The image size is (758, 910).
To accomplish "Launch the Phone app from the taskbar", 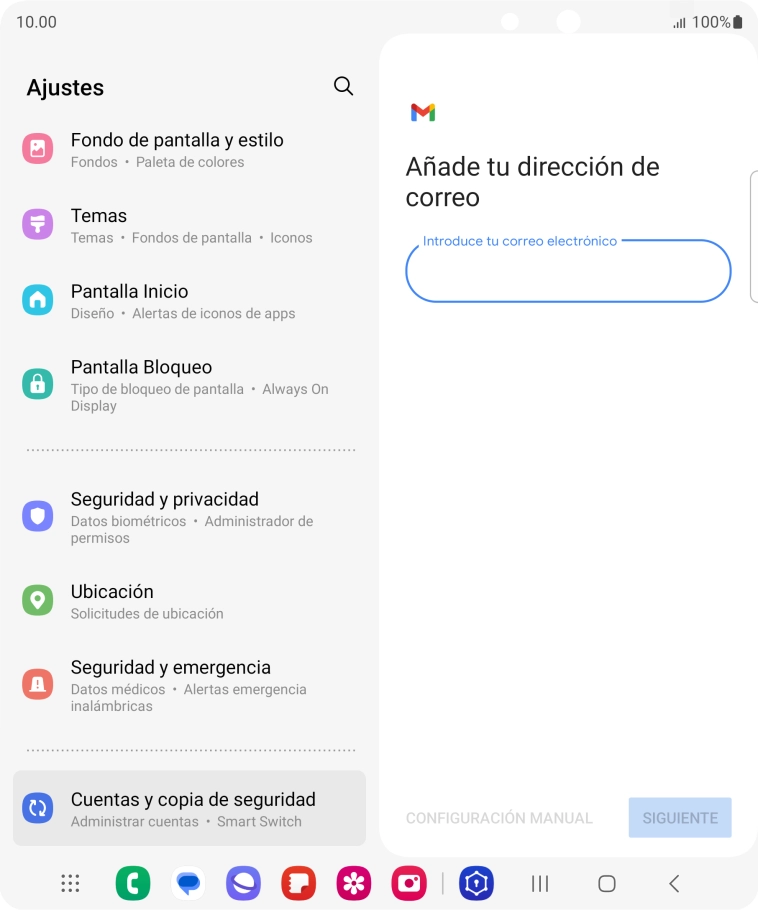I will pos(133,883).
